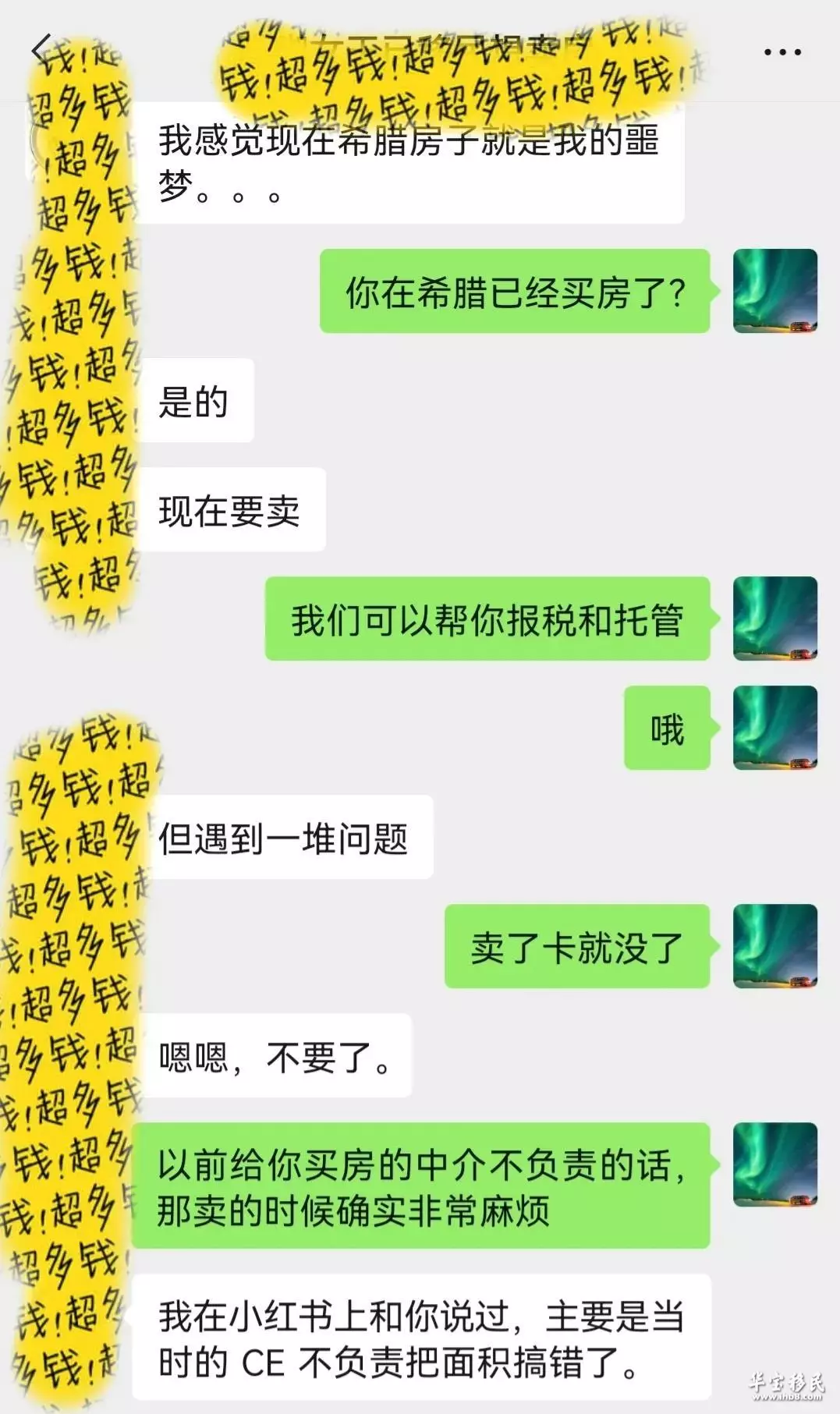The height and width of the screenshot is (1414, 840).
Task: Open the three-dot chat options menu
Action: 782,52
